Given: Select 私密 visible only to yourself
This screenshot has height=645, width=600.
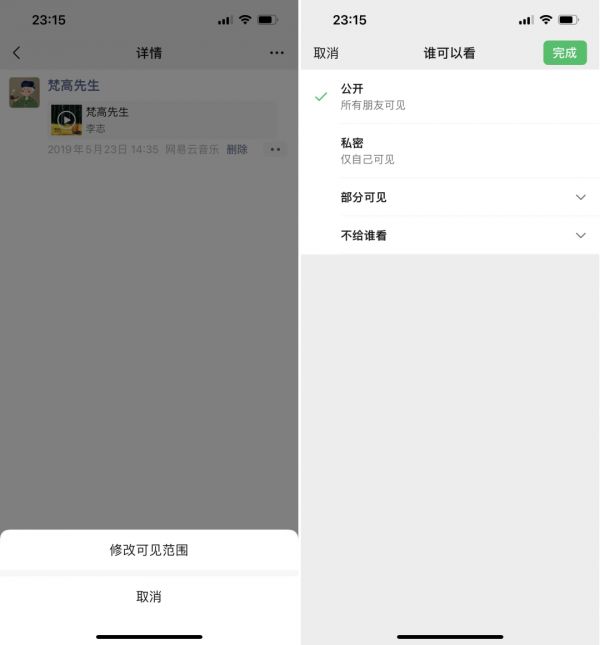Looking at the screenshot, I should point(450,151).
